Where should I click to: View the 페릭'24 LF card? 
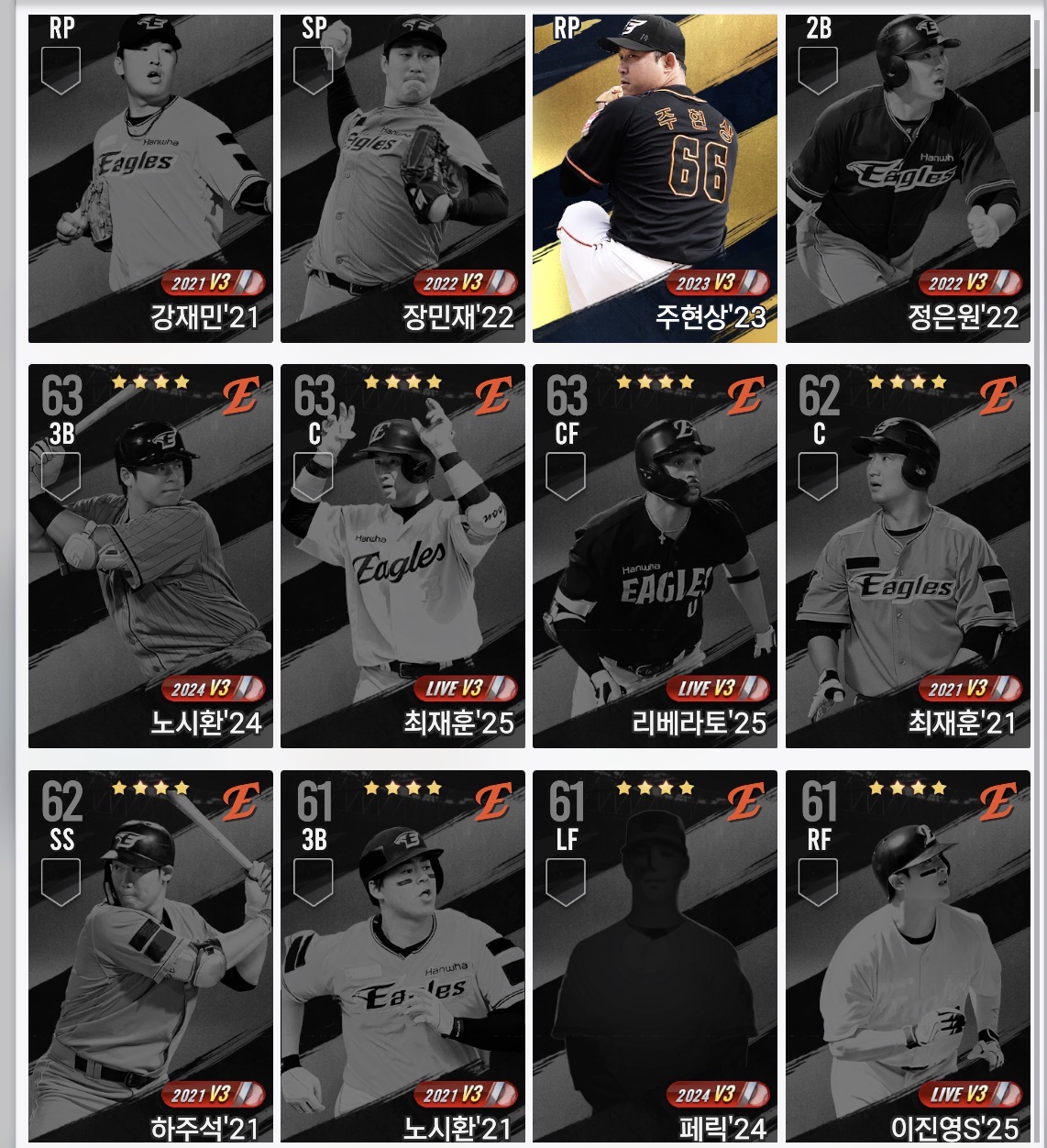point(655,958)
